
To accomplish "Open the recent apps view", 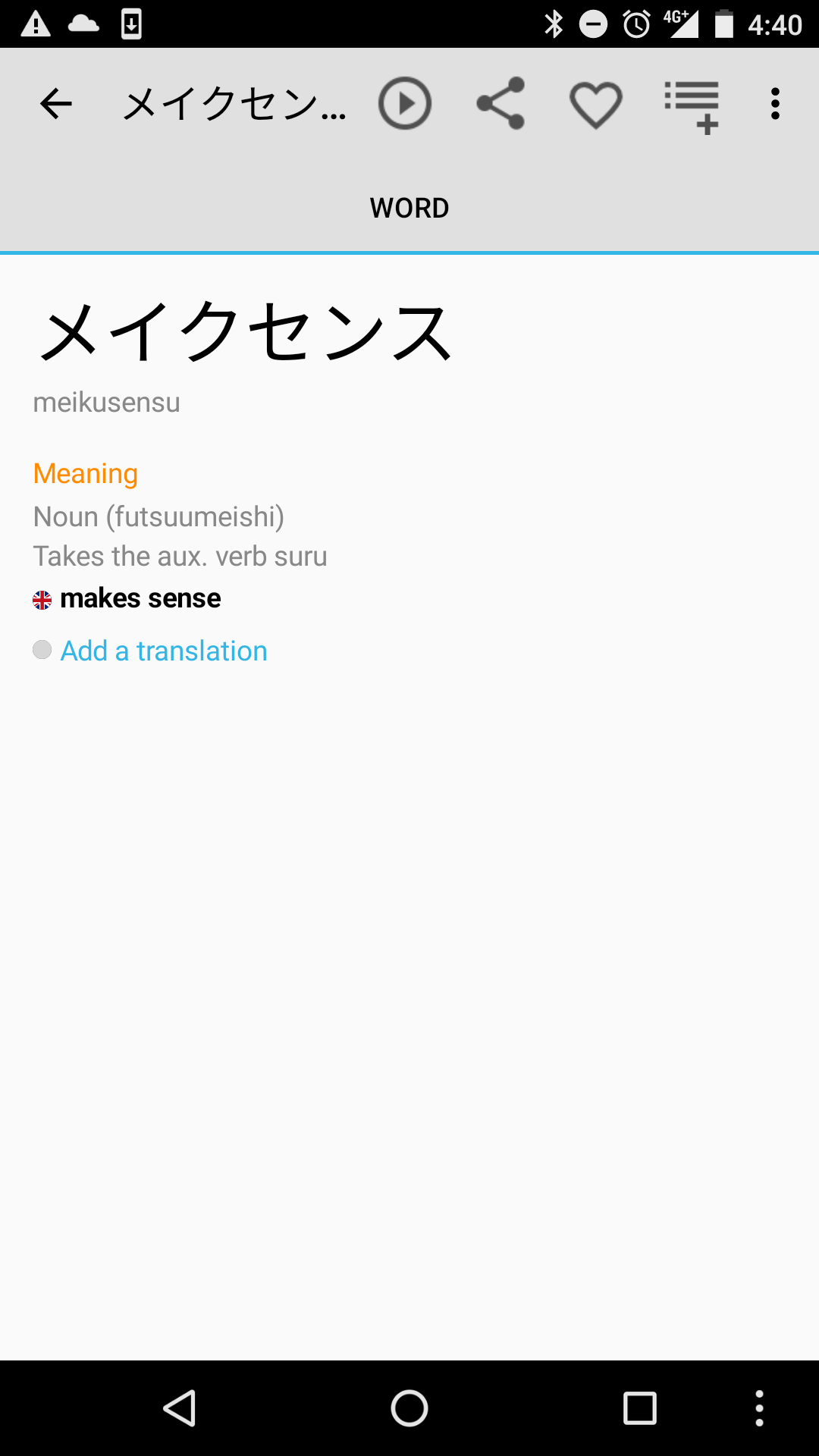I will 639,1409.
